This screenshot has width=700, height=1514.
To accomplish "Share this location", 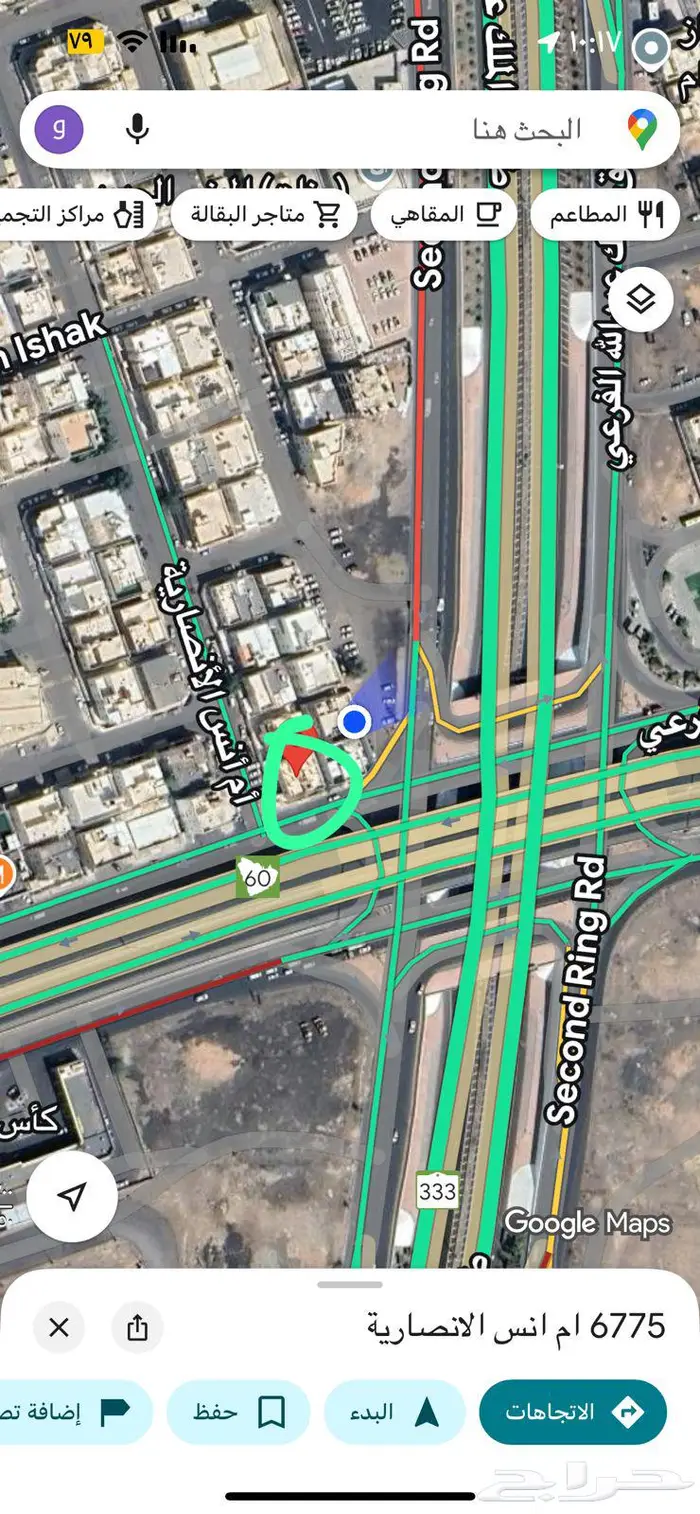I will pyautogui.click(x=137, y=1327).
